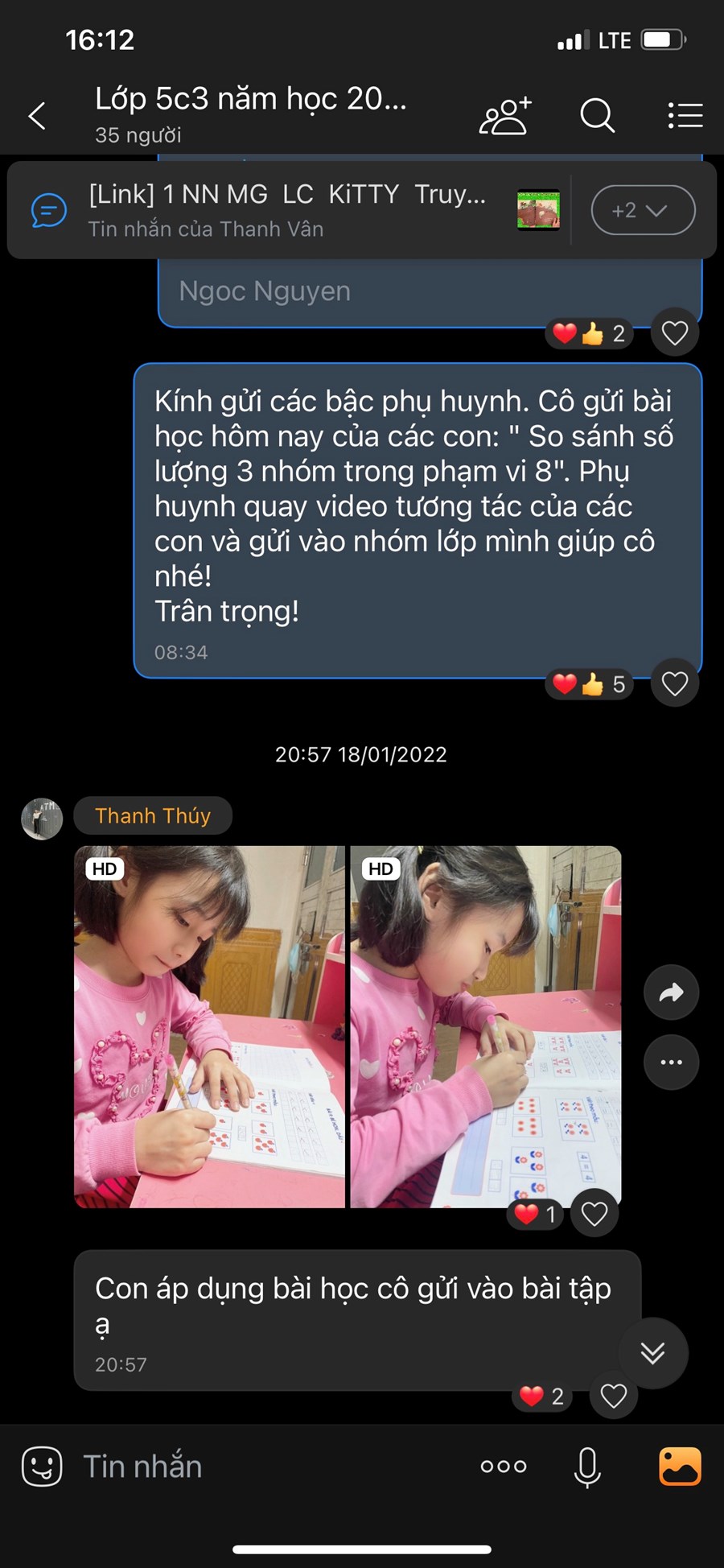This screenshot has height=1568, width=724.
Task: Jump to the latest messages
Action: tap(652, 1352)
